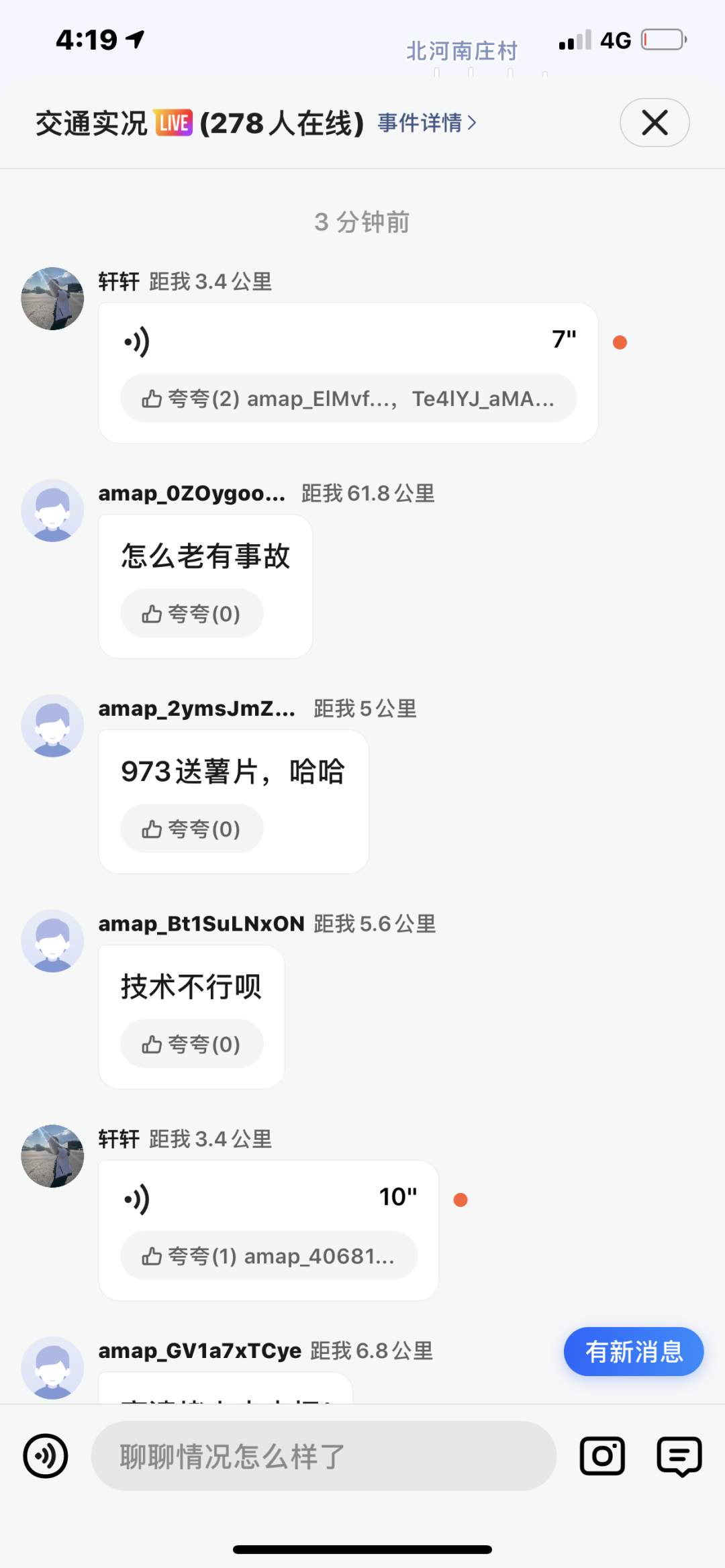Screen dimensions: 725x1568
Task: Close the traffic live chat panel
Action: point(655,123)
